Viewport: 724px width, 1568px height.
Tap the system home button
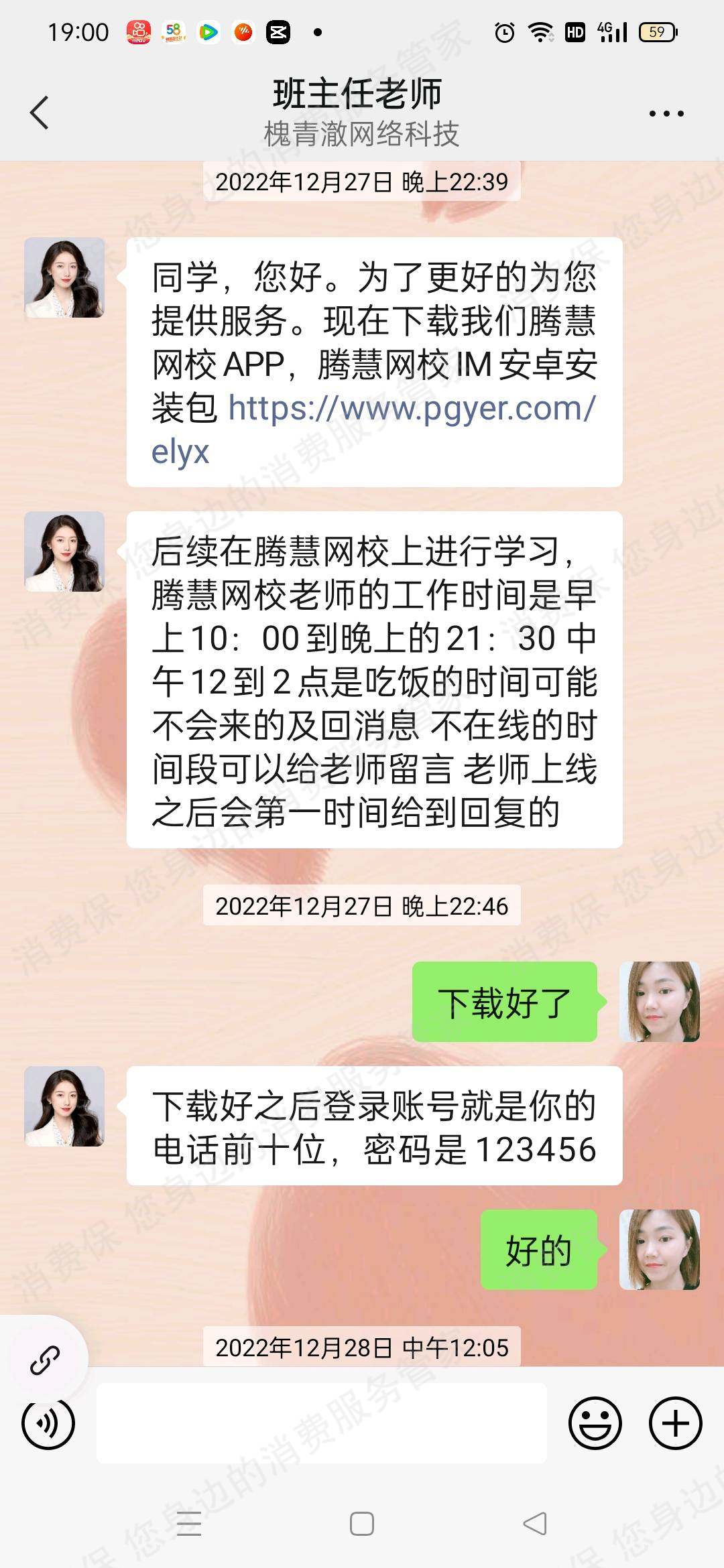point(362,1524)
